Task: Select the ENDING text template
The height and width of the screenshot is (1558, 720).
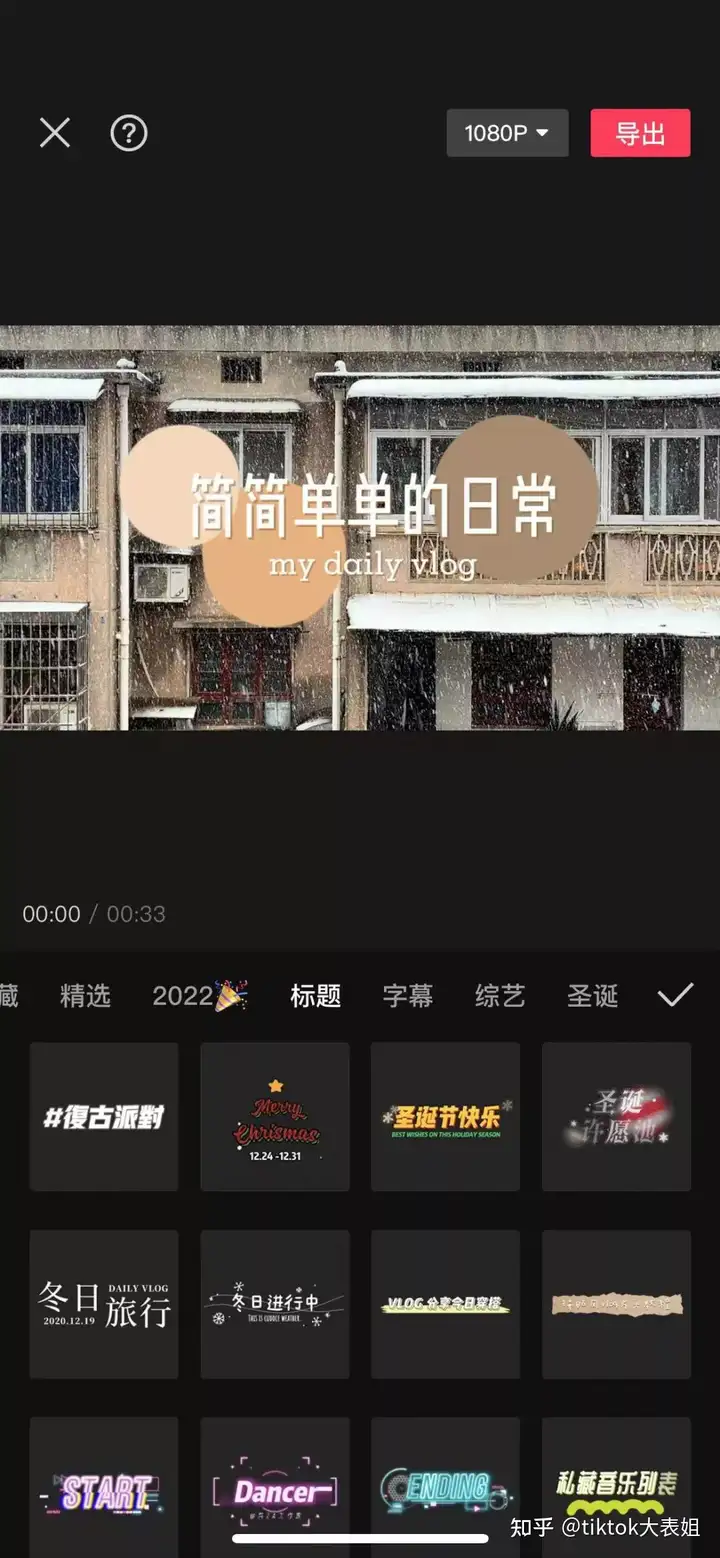Action: 445,1487
